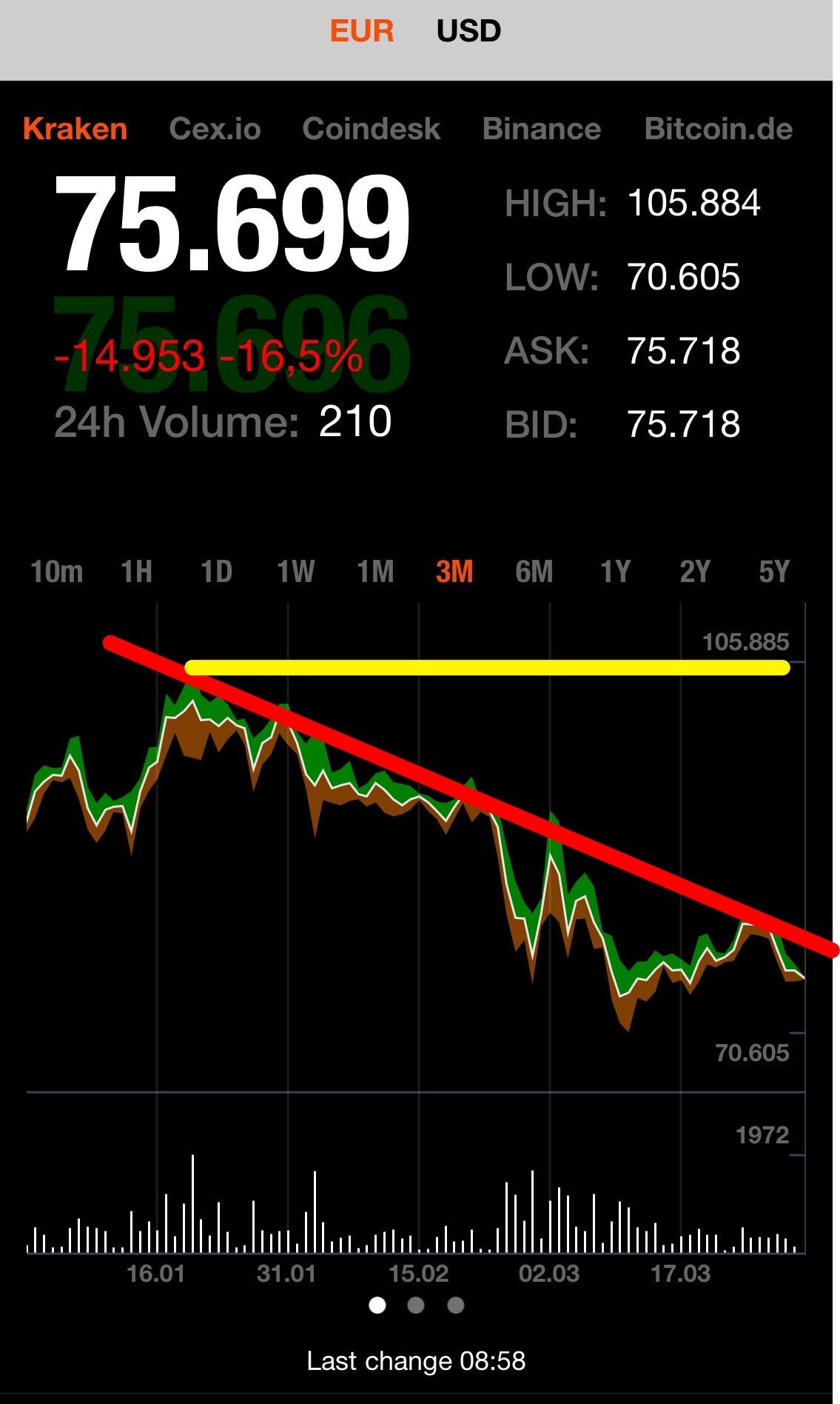Viewport: 840px width, 1404px height.
Task: Switch to the Cex.io exchange
Action: [x=215, y=129]
